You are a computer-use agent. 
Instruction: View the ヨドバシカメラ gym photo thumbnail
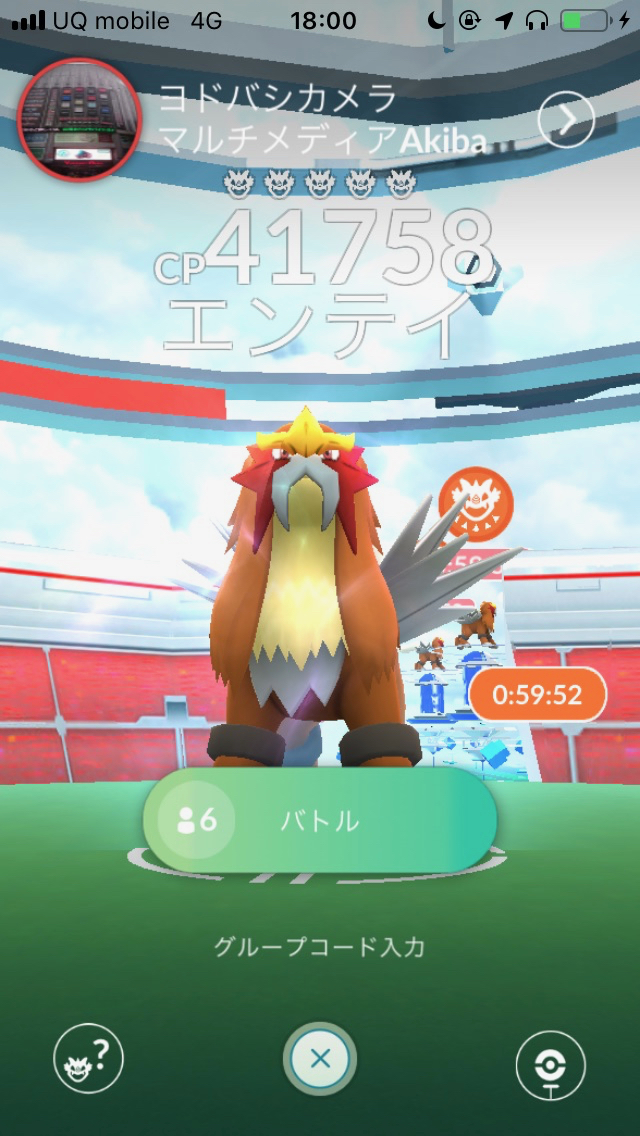pos(80,119)
